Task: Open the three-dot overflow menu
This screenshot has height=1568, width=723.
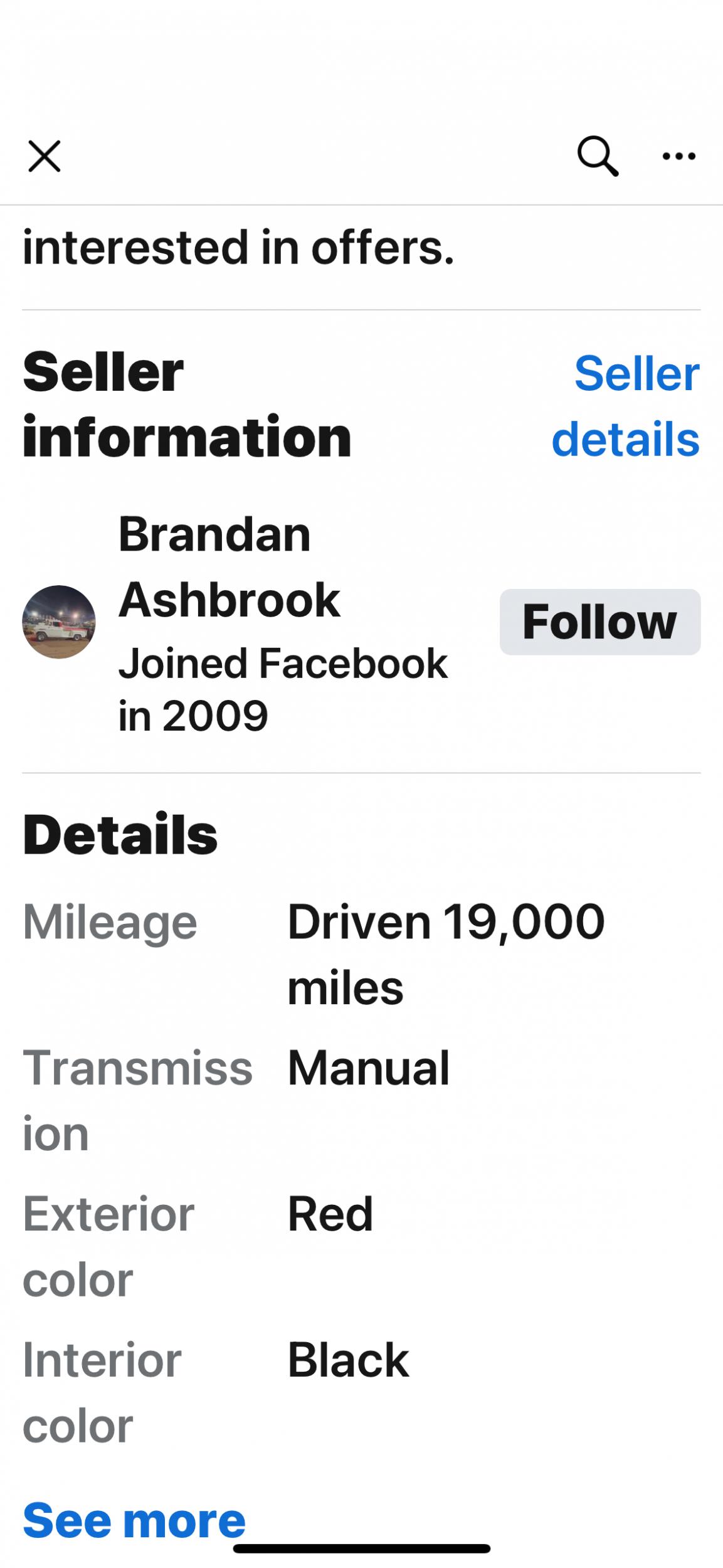Action: coord(679,156)
